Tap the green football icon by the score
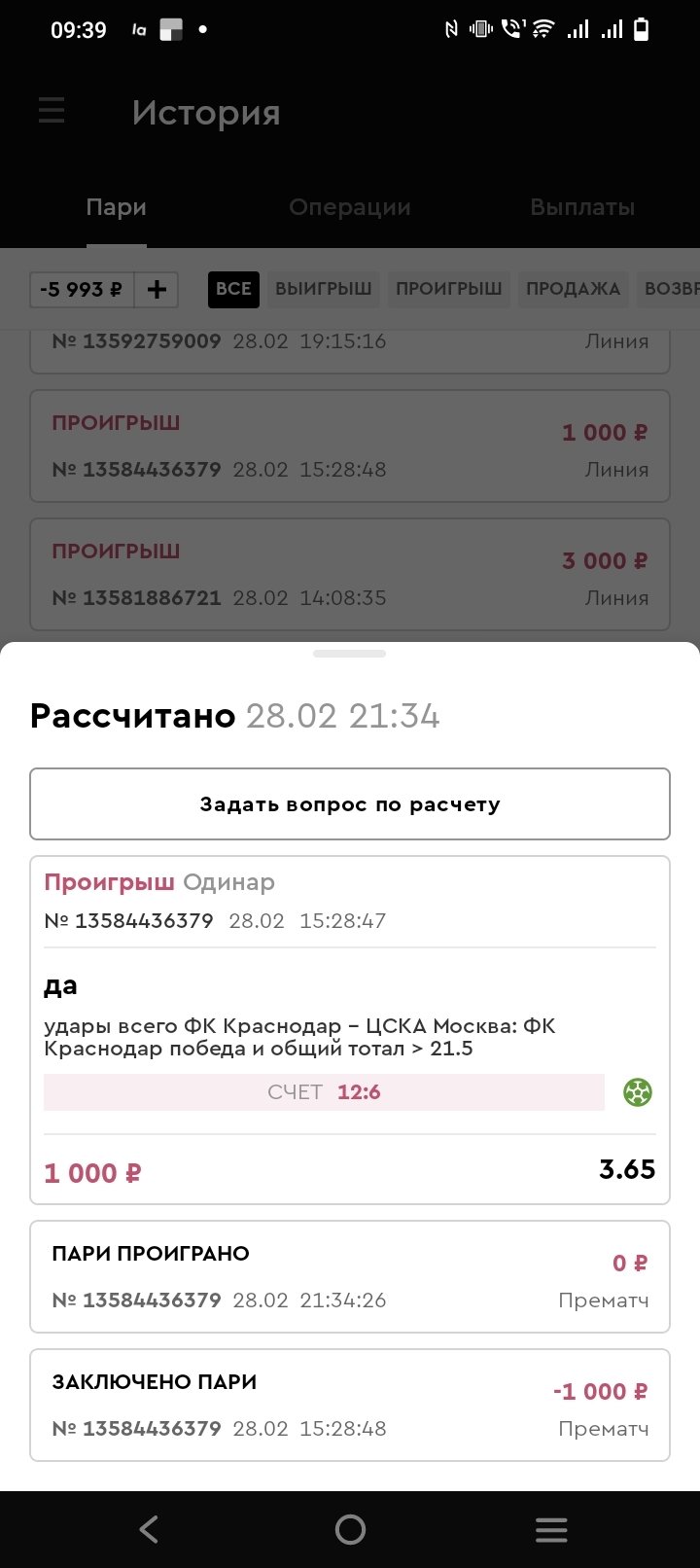This screenshot has width=700, height=1568. (638, 1092)
